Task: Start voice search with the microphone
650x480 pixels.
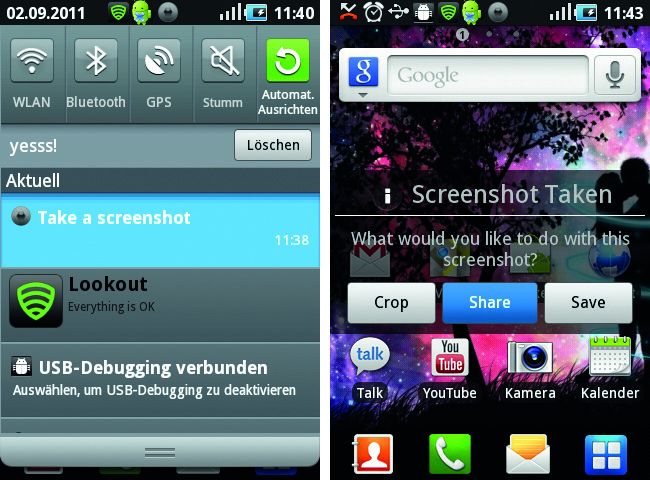Action: pos(616,76)
